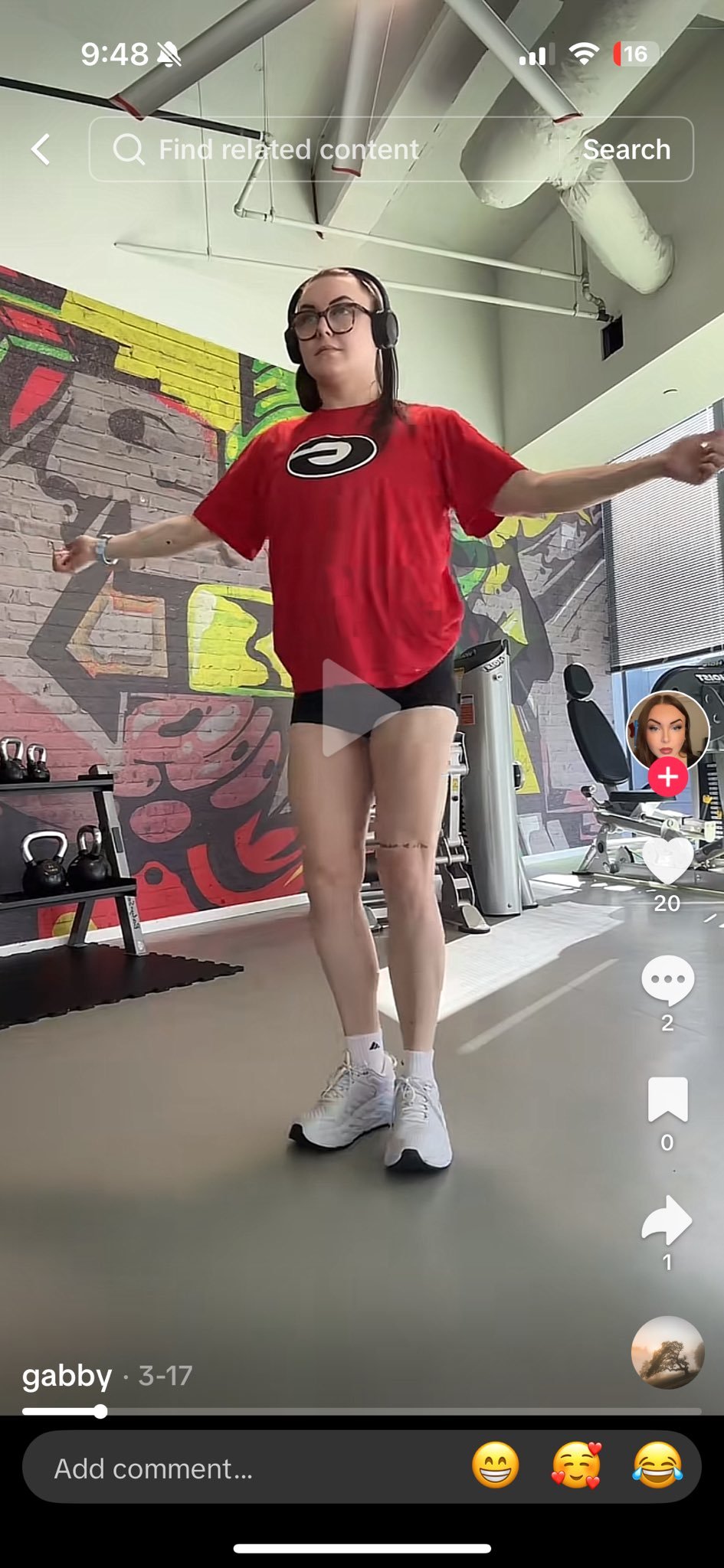Like this video with the heart
724x1568 pixels.
[x=667, y=860]
